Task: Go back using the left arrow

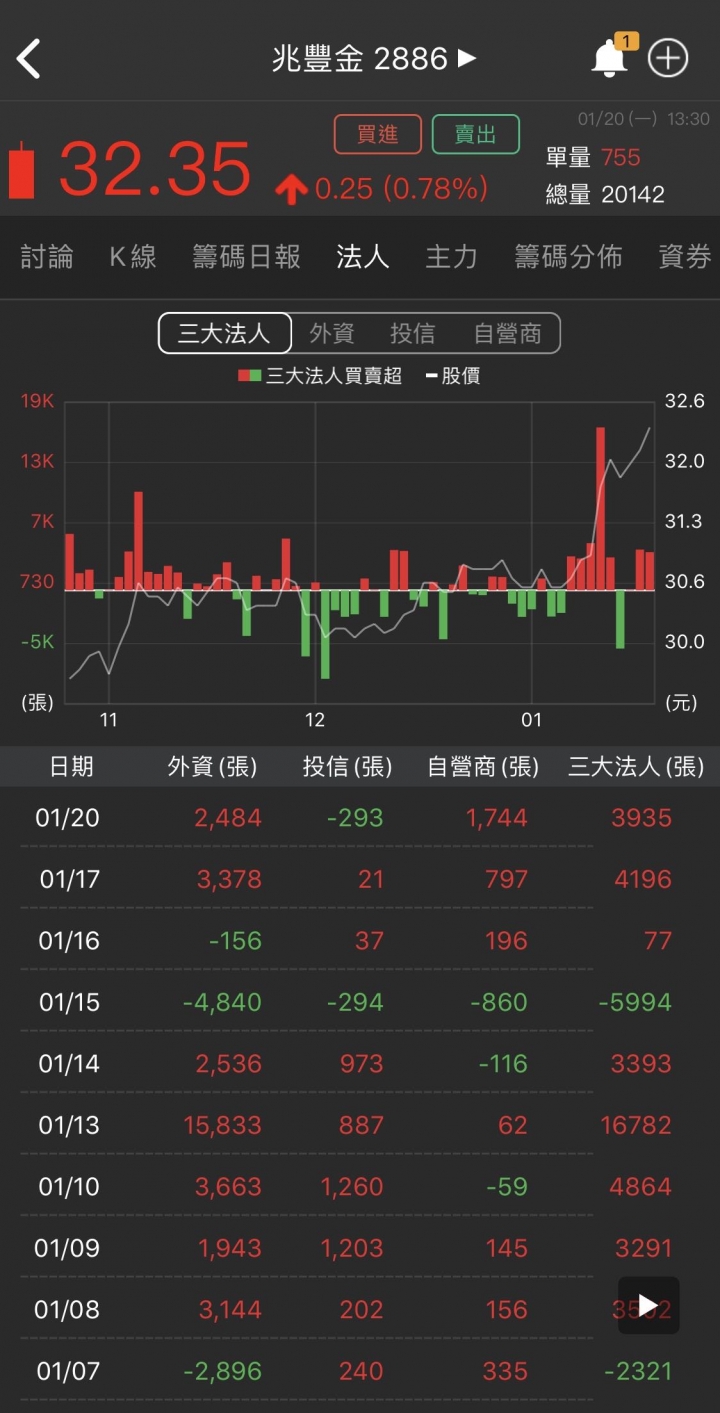Action: click(x=29, y=59)
